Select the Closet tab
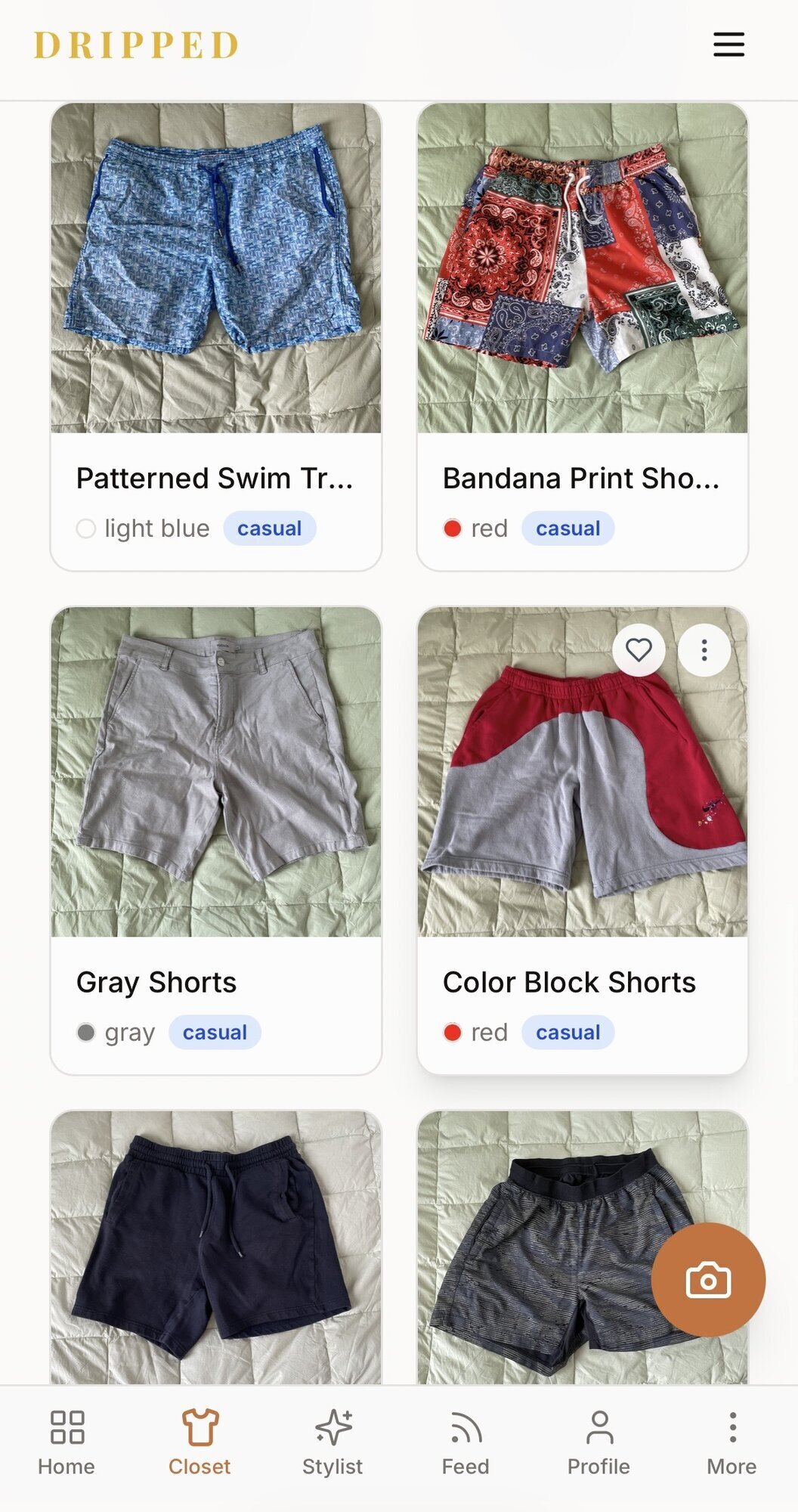798x1512 pixels. [199, 1443]
